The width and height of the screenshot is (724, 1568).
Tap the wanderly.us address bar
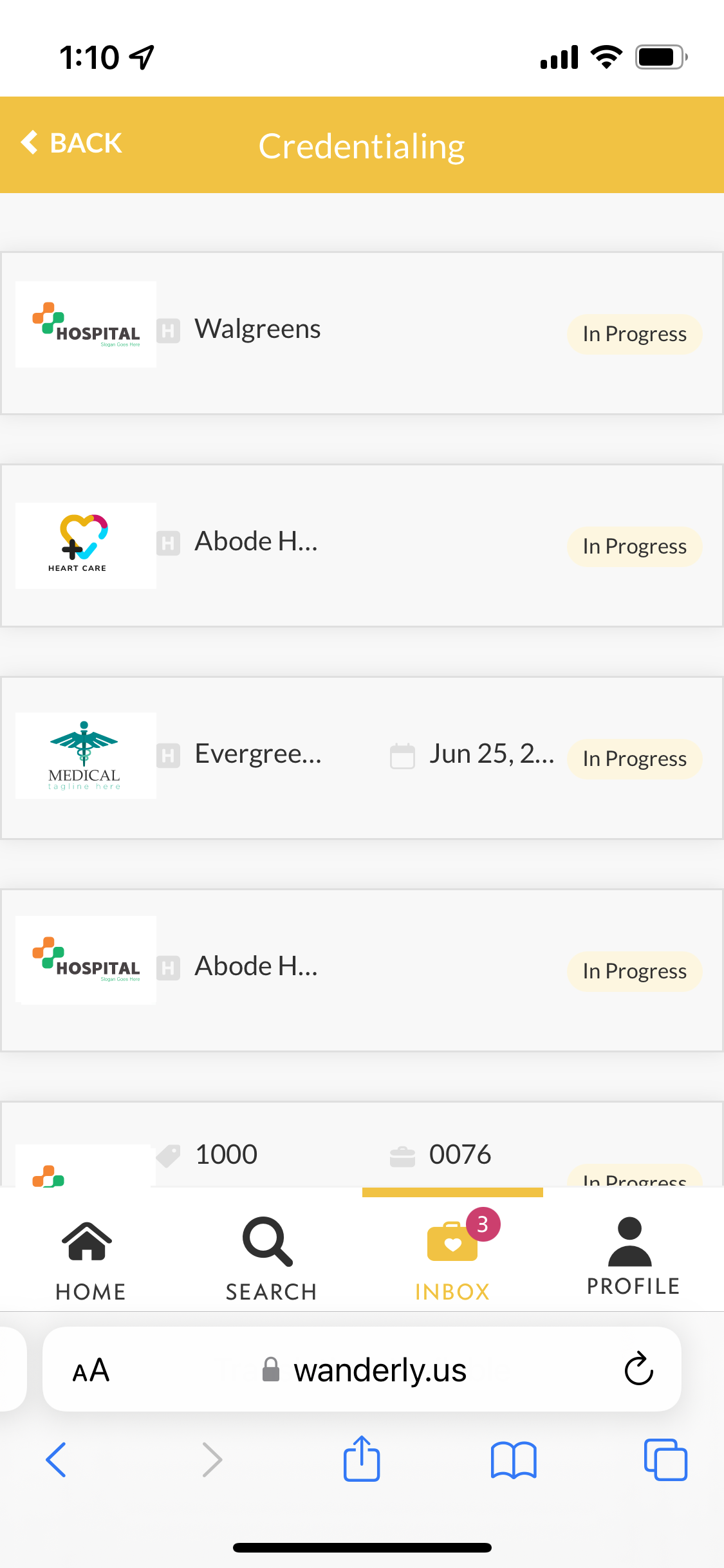(x=380, y=1370)
